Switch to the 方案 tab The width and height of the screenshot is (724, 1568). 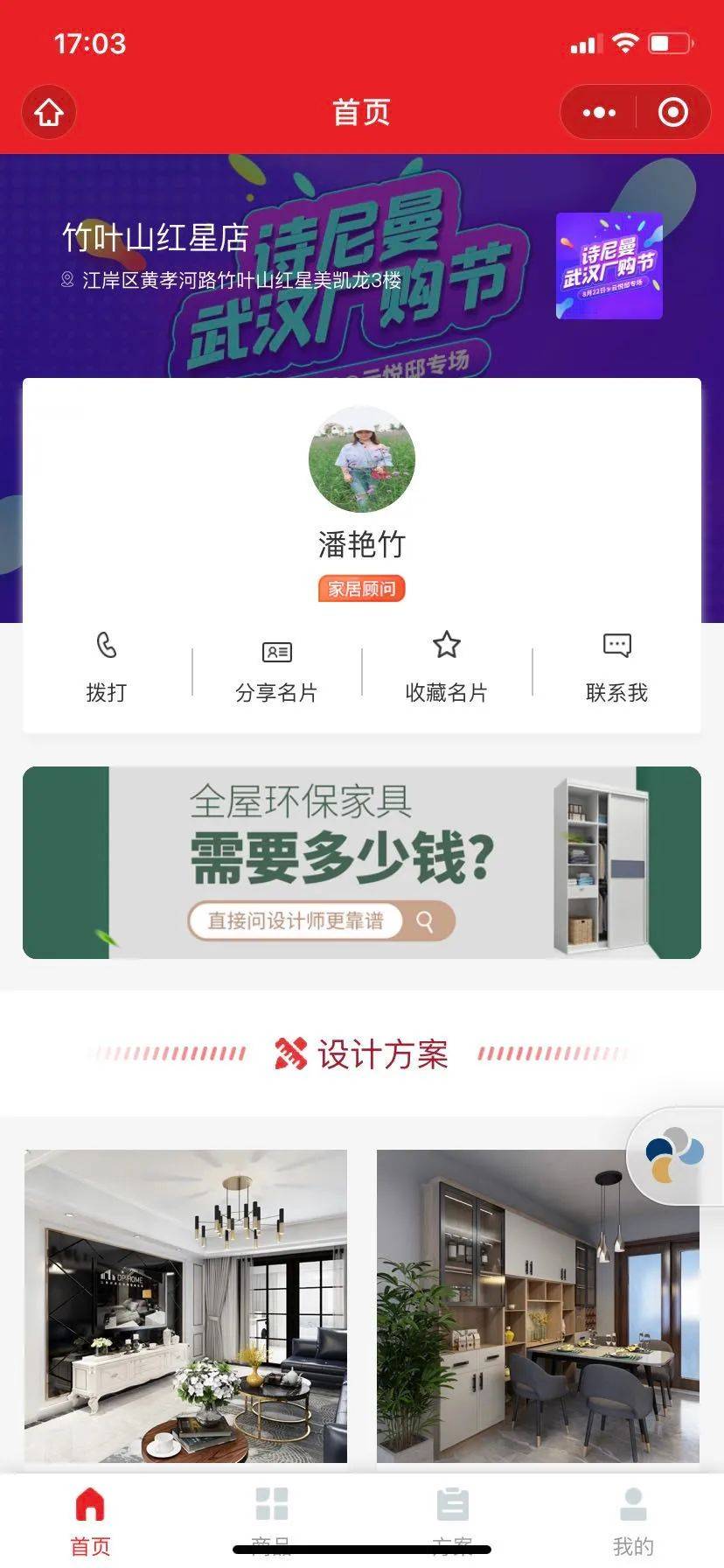tap(452, 1518)
